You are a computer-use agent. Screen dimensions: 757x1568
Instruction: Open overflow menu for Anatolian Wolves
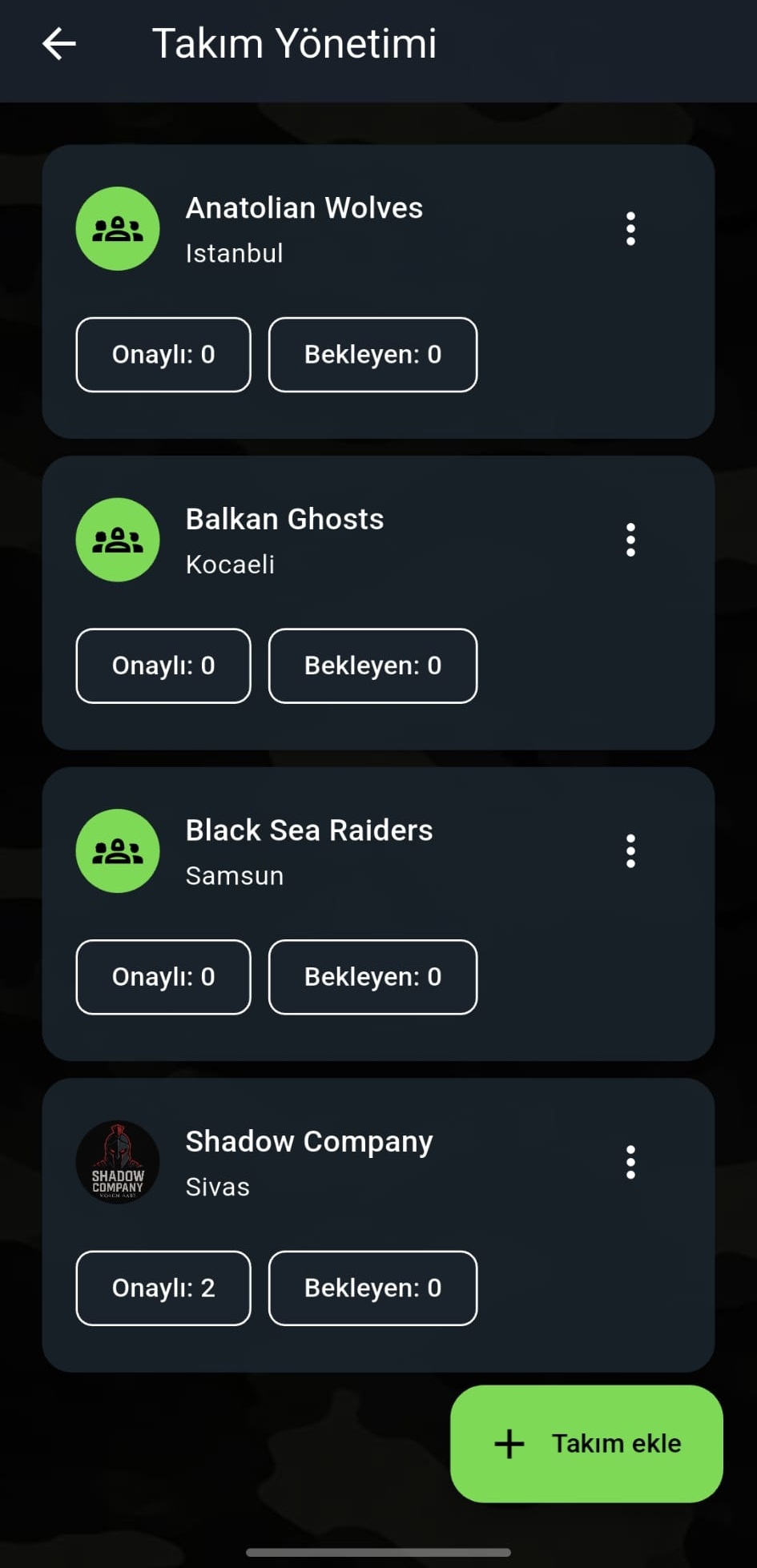tap(630, 229)
